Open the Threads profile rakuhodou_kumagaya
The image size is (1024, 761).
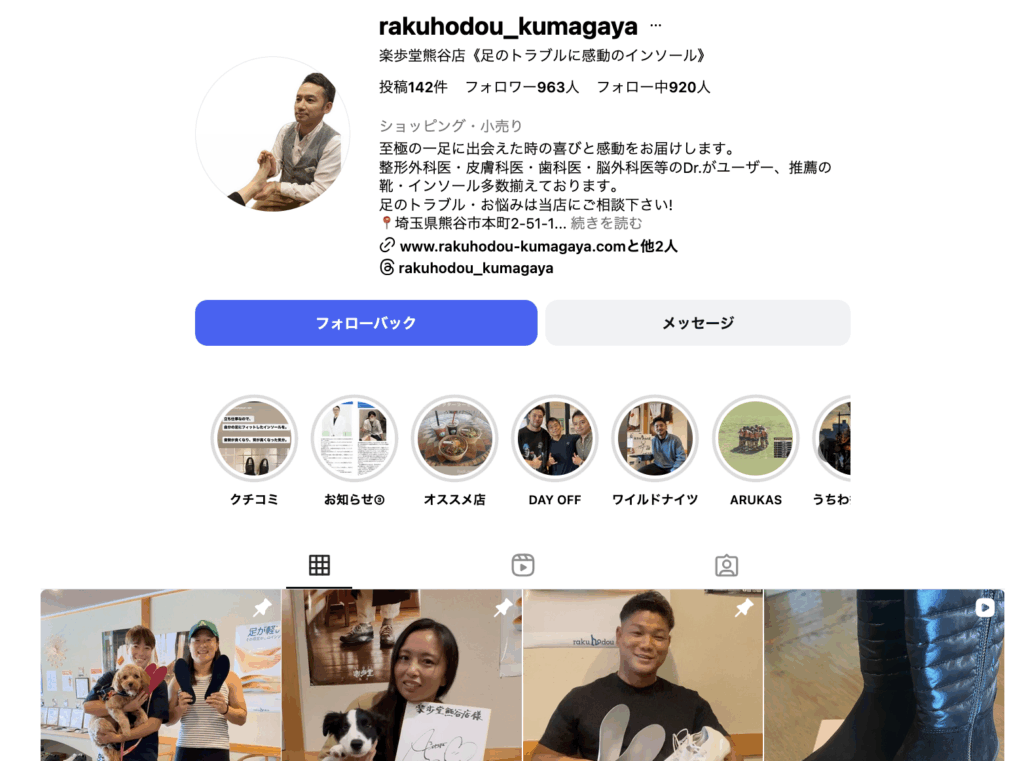click(x=475, y=268)
